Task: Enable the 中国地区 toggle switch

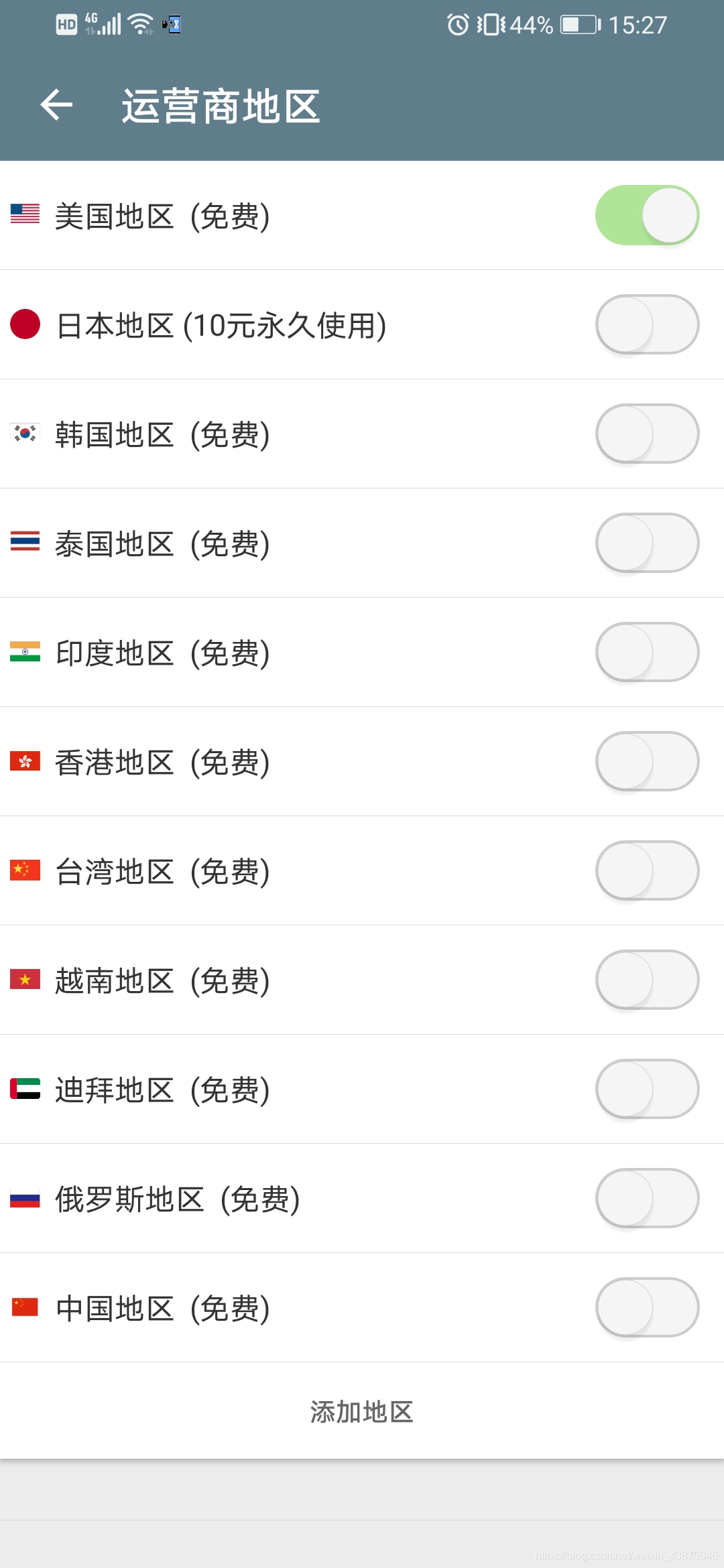Action: (x=646, y=1308)
